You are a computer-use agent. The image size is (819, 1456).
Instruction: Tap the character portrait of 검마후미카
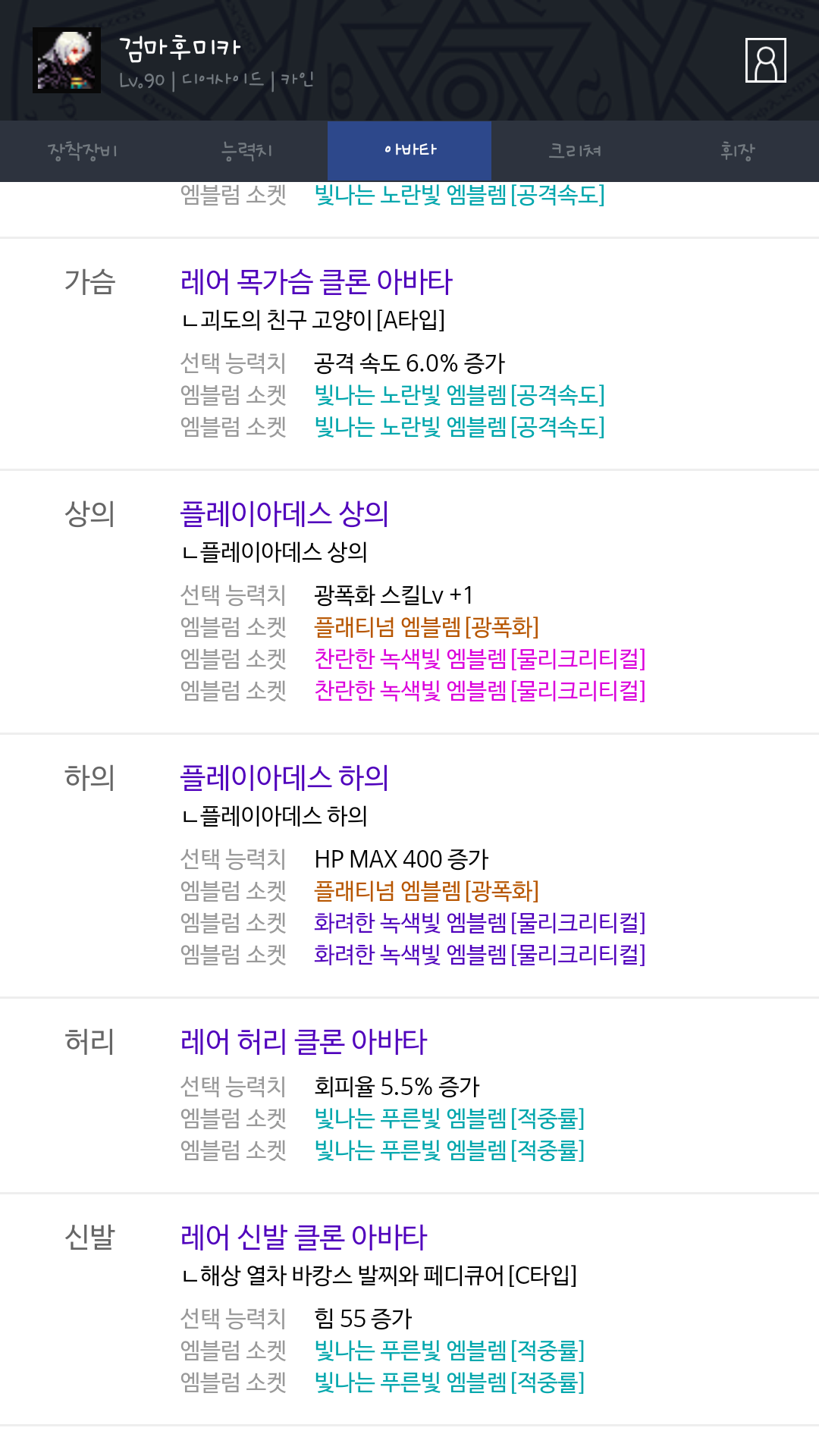coord(67,61)
